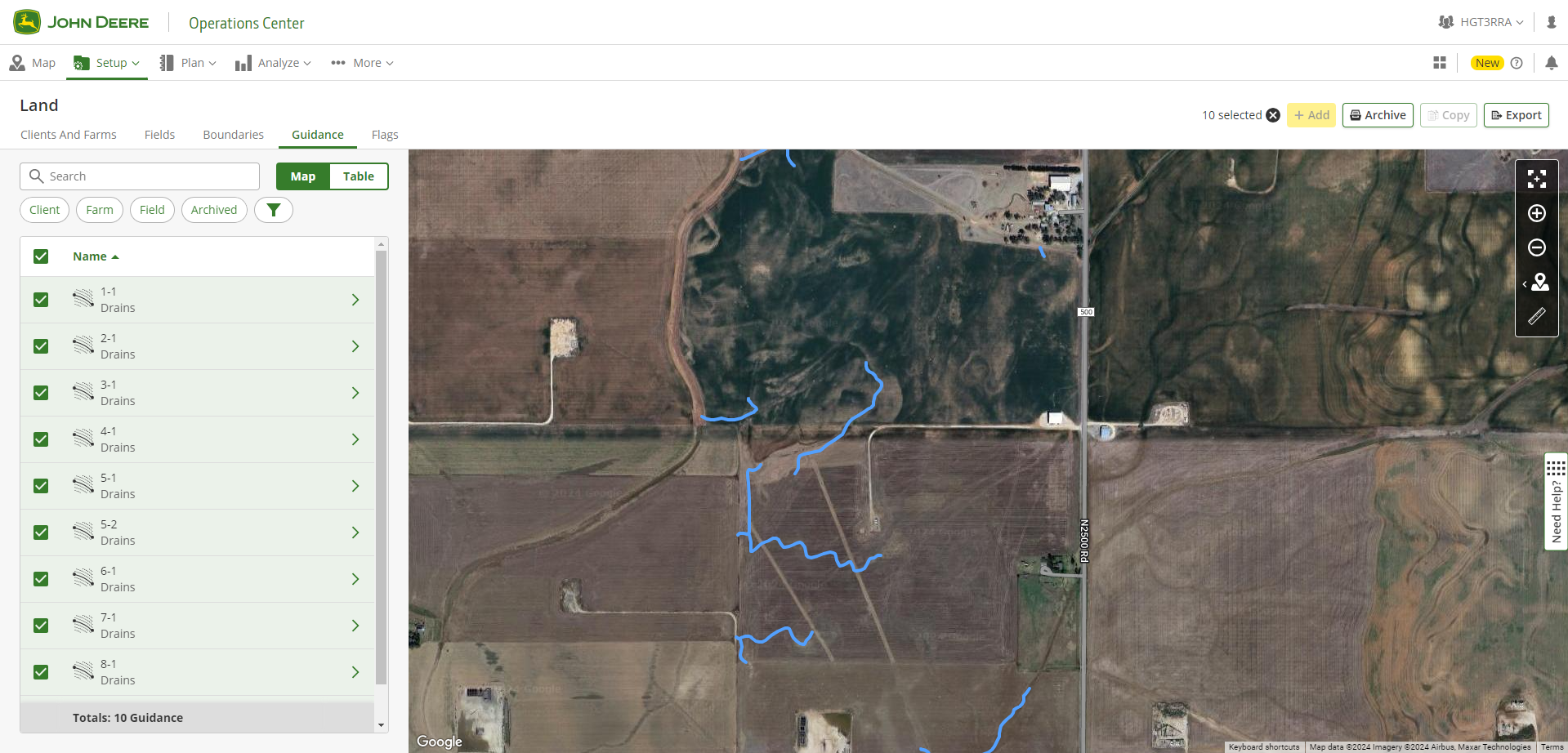The image size is (1568, 753).
Task: Open the map measure ruler tool
Action: (1536, 316)
